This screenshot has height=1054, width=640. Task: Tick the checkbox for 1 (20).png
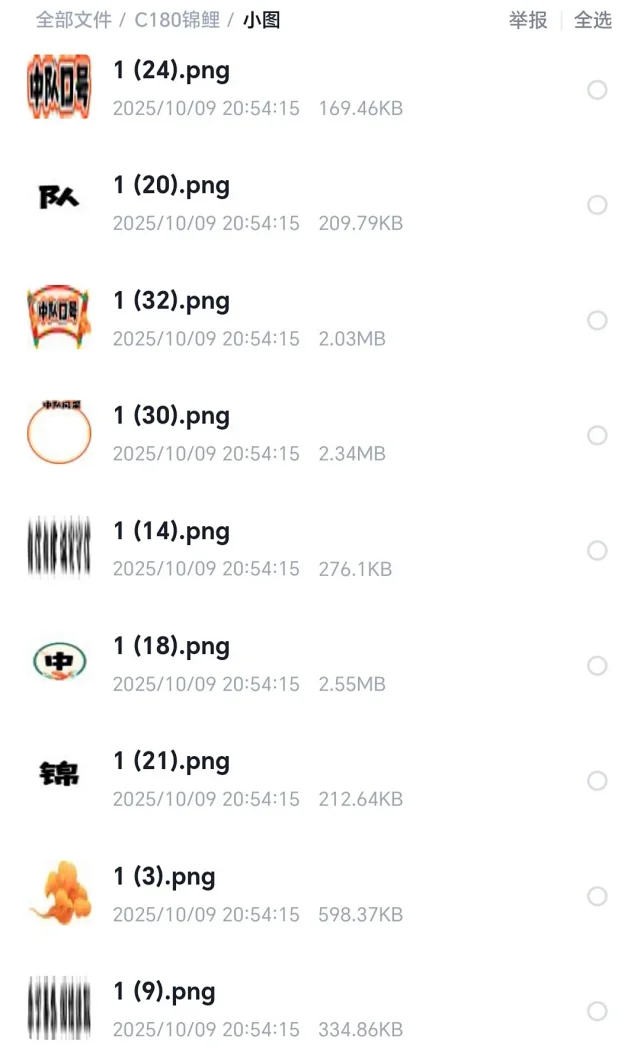coord(597,205)
